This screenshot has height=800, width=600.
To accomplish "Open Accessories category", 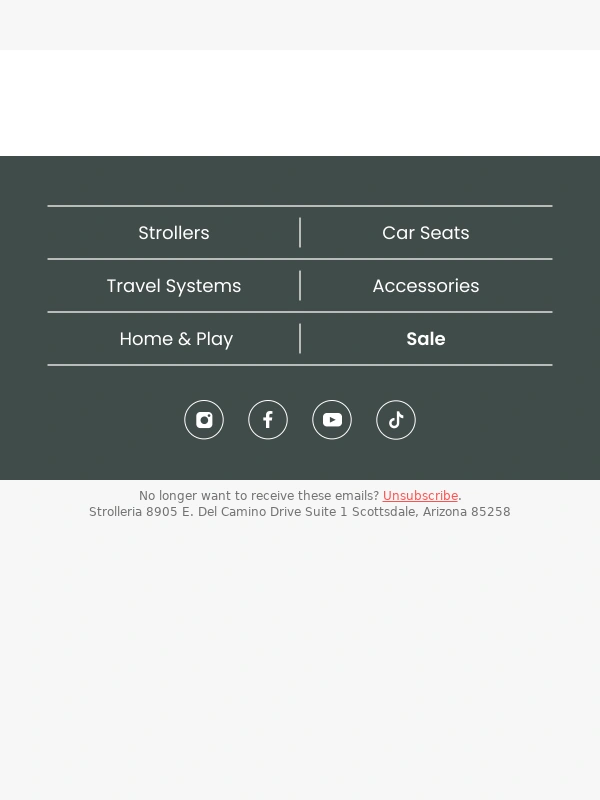I will (x=425, y=286).
